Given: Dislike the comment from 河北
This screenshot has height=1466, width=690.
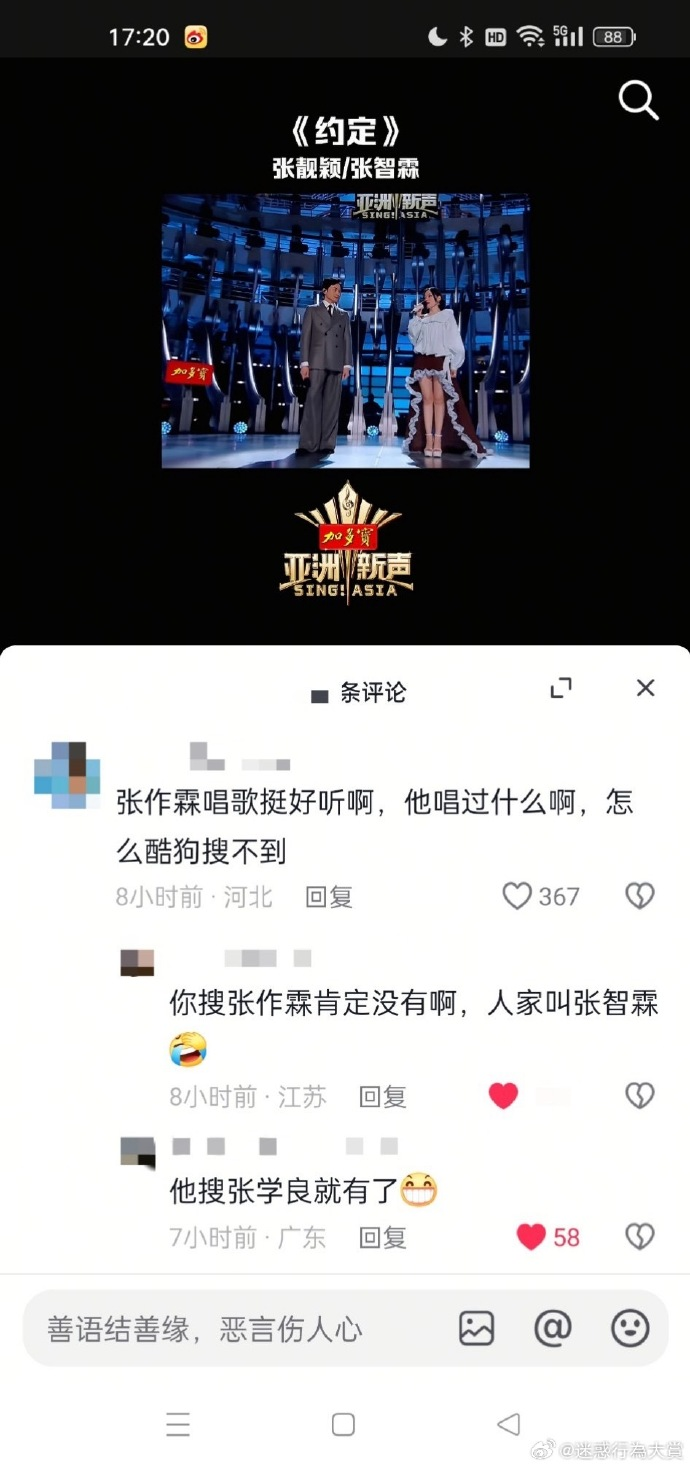Looking at the screenshot, I should click(640, 896).
